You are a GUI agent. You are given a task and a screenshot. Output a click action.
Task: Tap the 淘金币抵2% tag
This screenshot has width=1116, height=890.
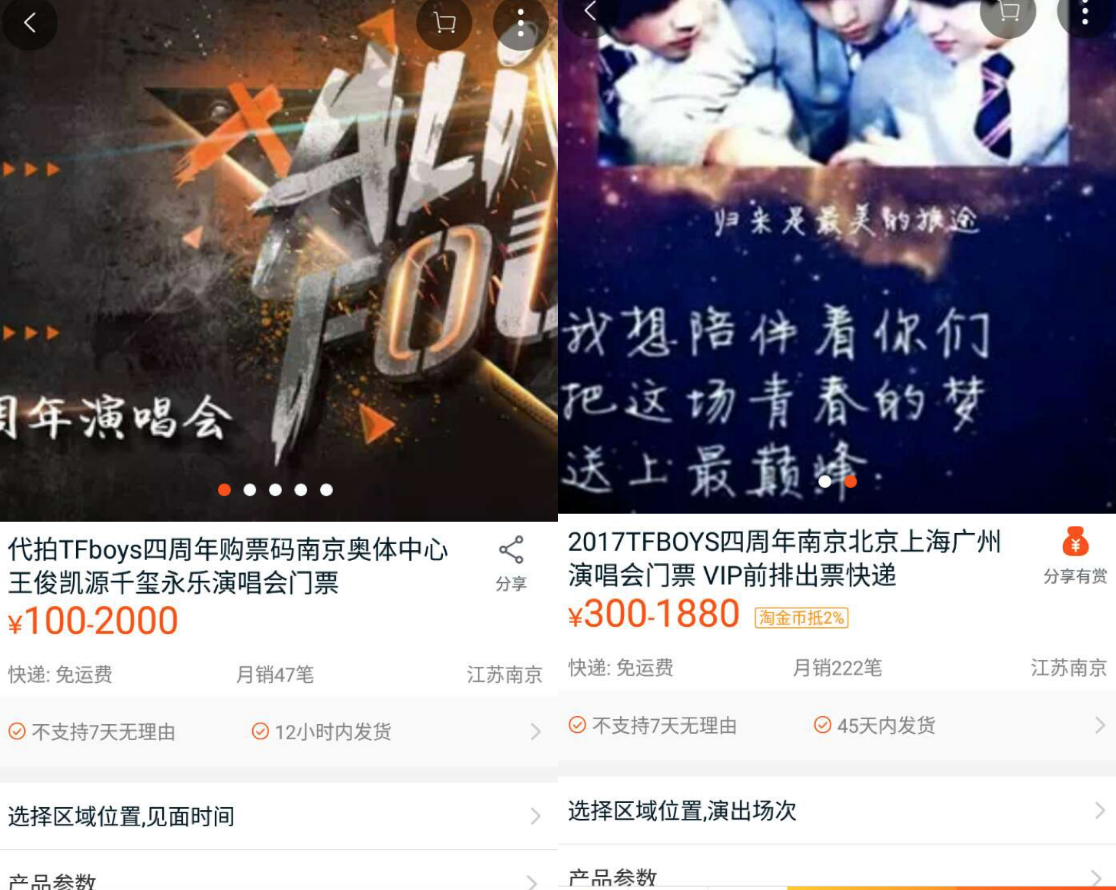click(801, 618)
